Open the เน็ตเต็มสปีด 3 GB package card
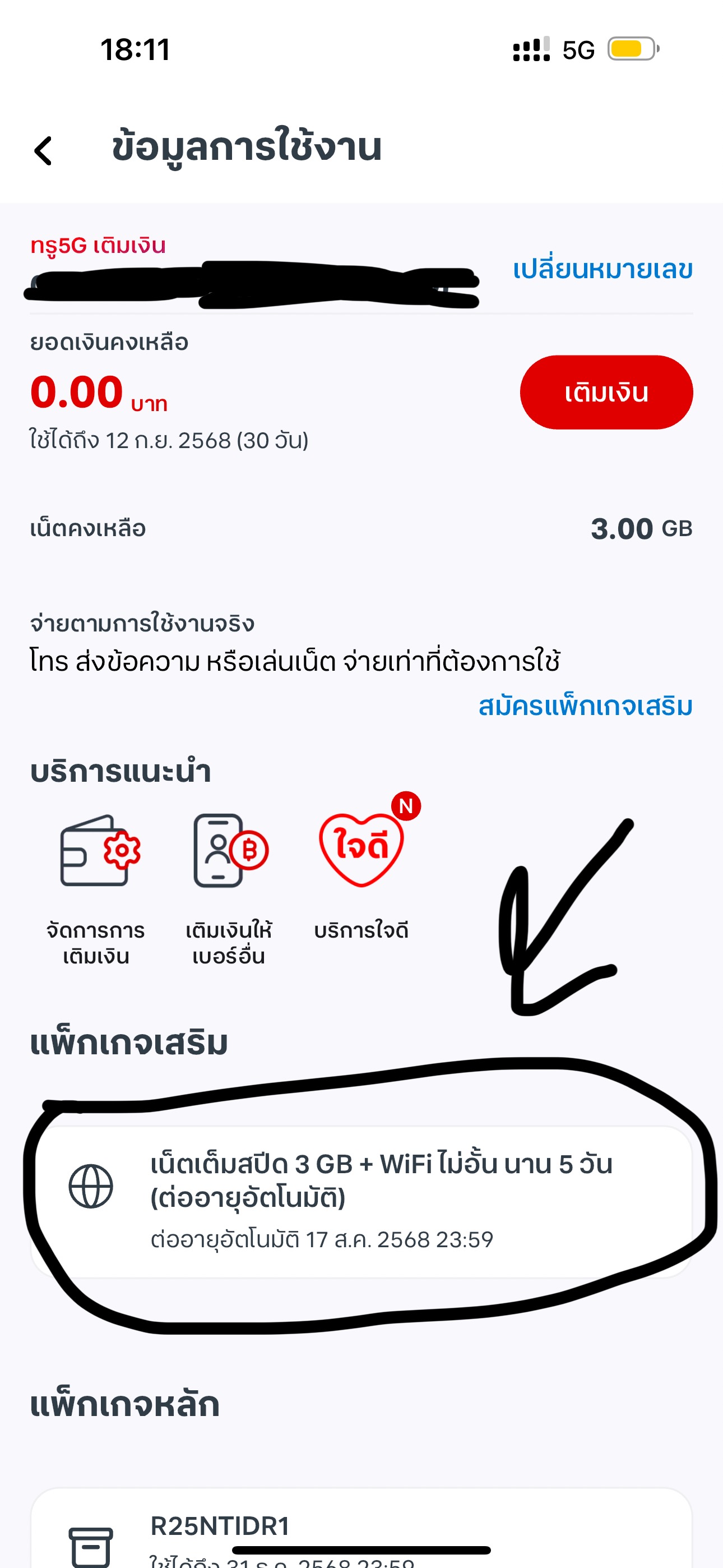The width and height of the screenshot is (723, 1568). coord(361,1202)
